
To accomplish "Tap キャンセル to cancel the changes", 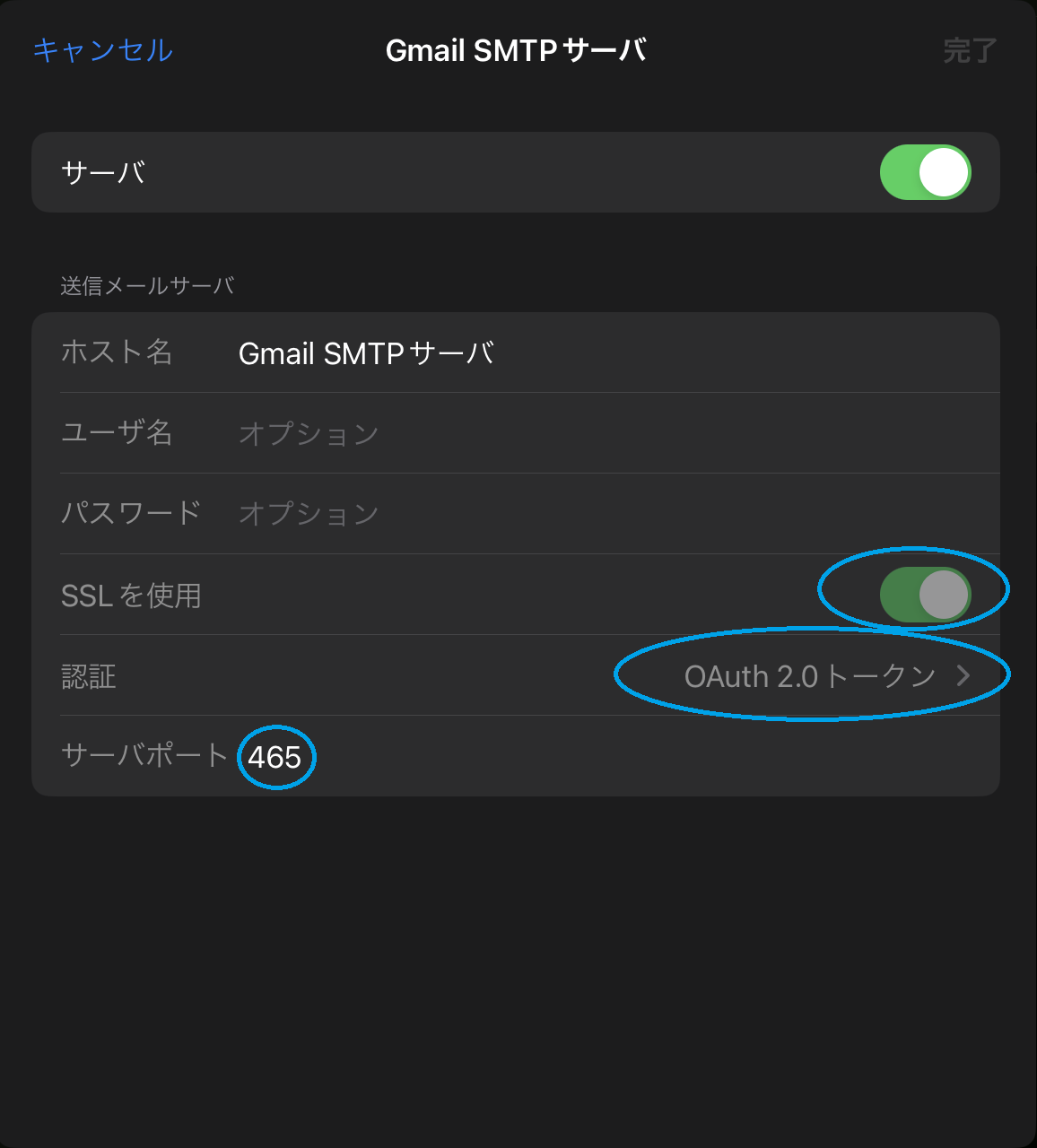I will point(103,50).
